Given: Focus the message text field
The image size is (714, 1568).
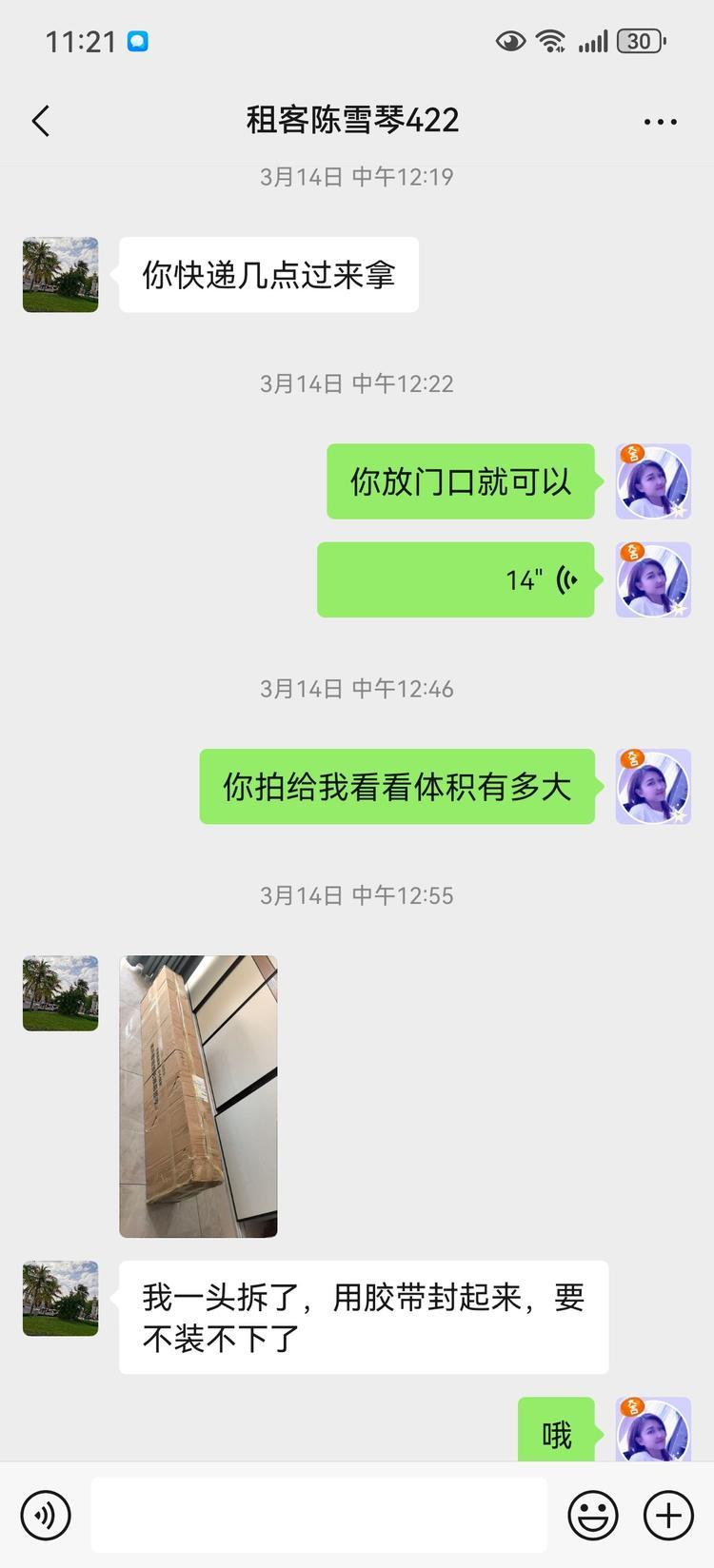Looking at the screenshot, I should pos(319,1514).
